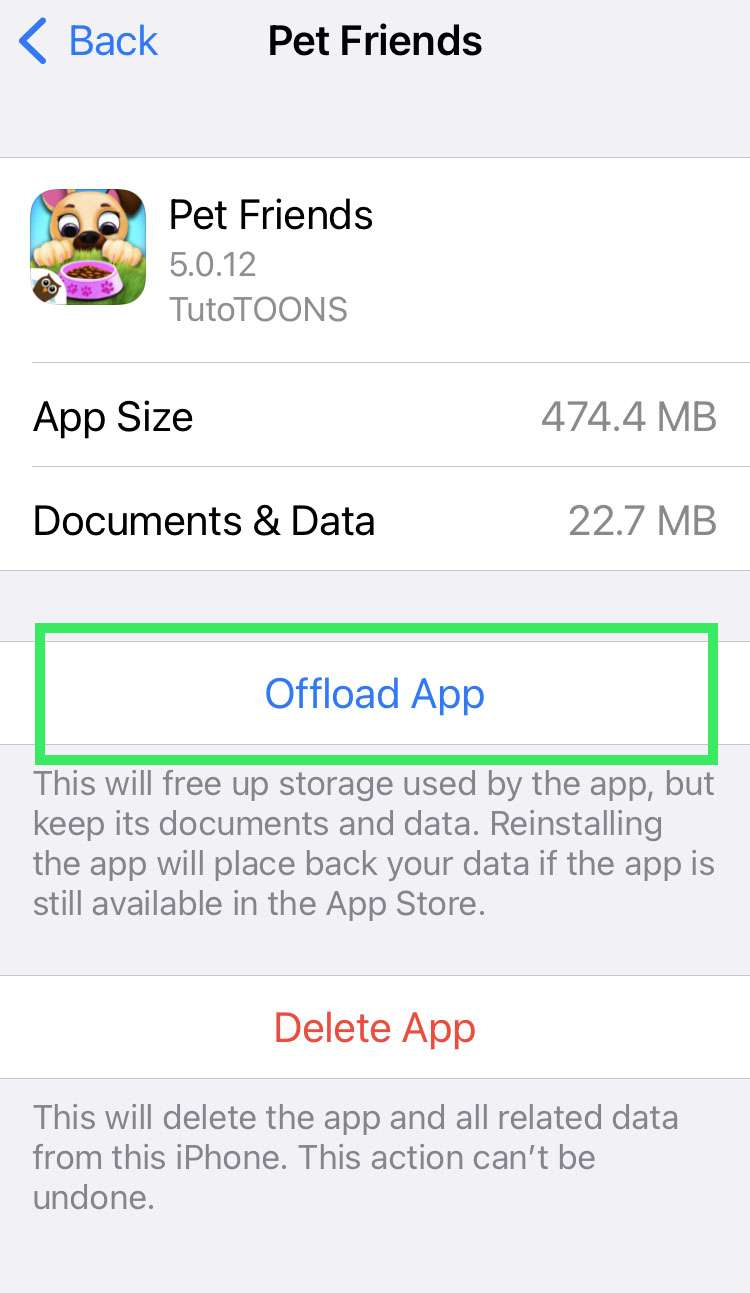Screen dimensions: 750x1293
Task: Offload the Pet Friends app
Action: 375,693
